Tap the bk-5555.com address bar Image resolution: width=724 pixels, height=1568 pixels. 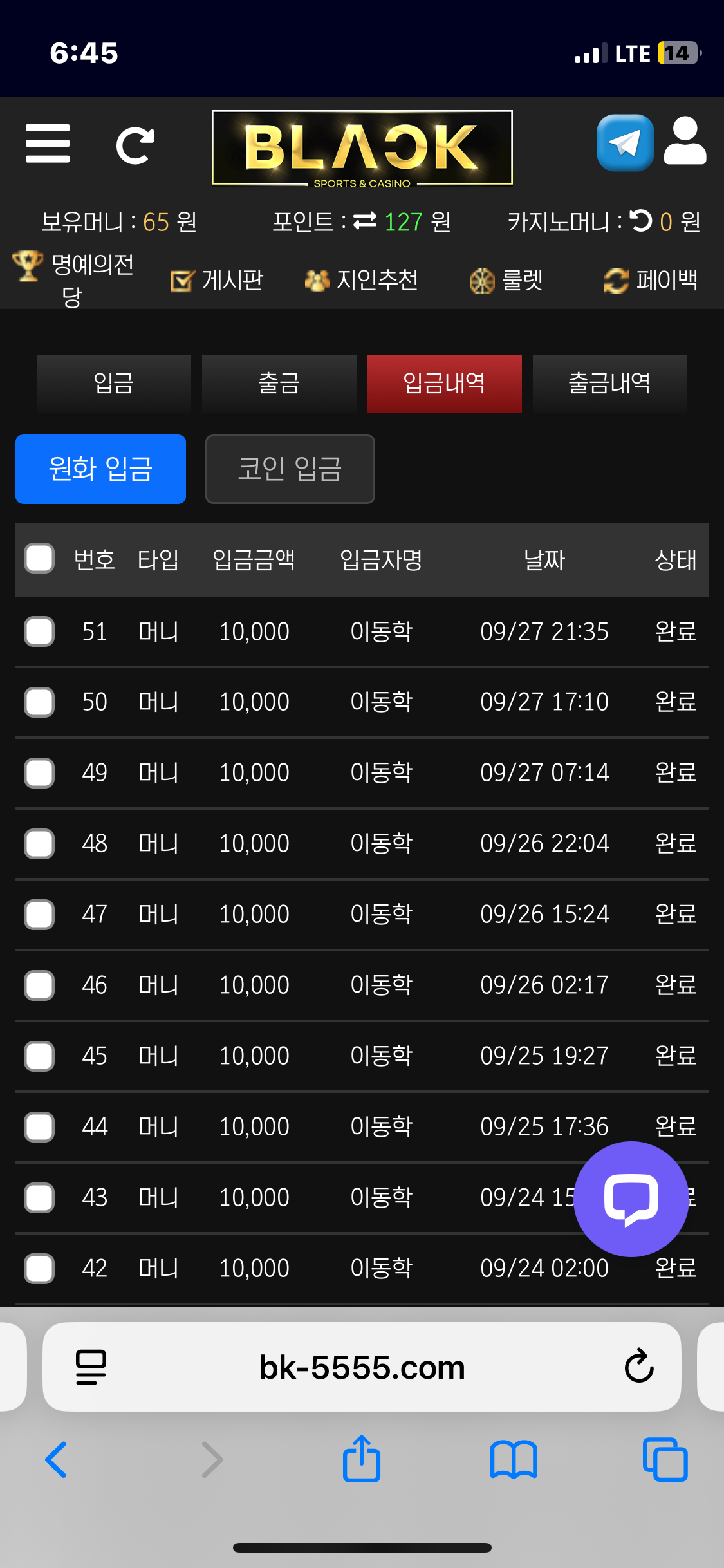click(362, 1367)
